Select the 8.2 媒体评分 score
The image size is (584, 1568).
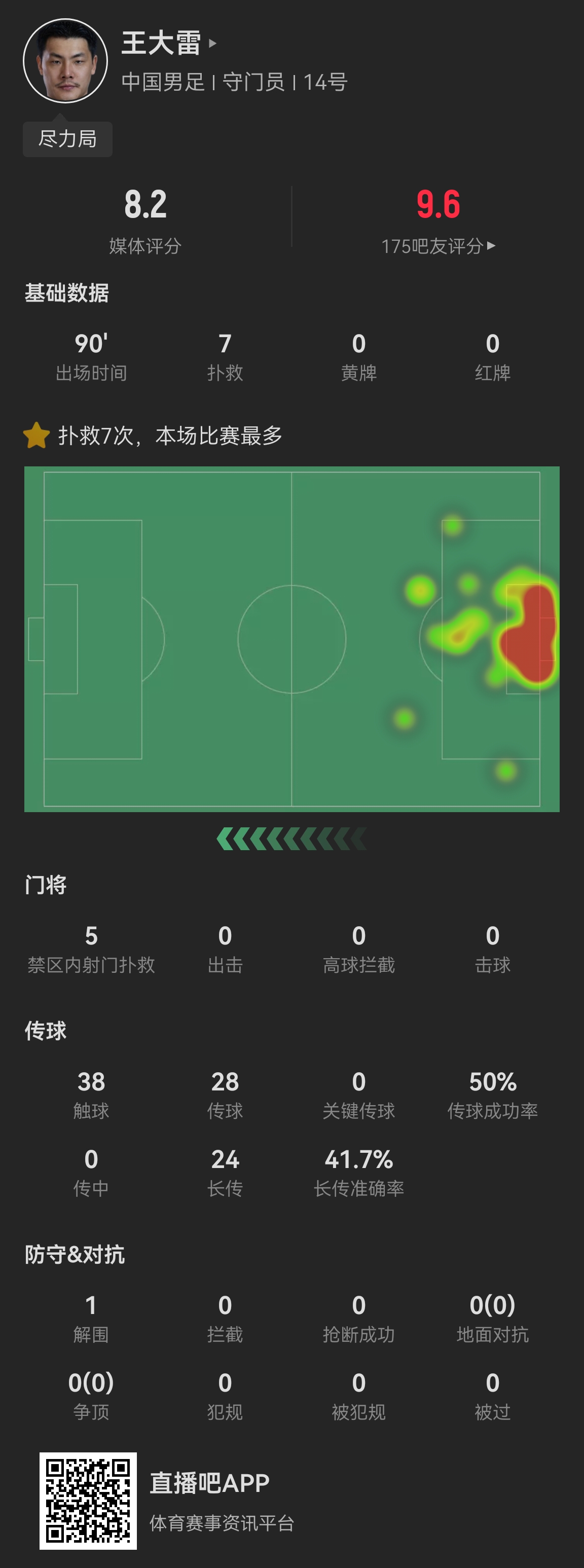point(146,206)
